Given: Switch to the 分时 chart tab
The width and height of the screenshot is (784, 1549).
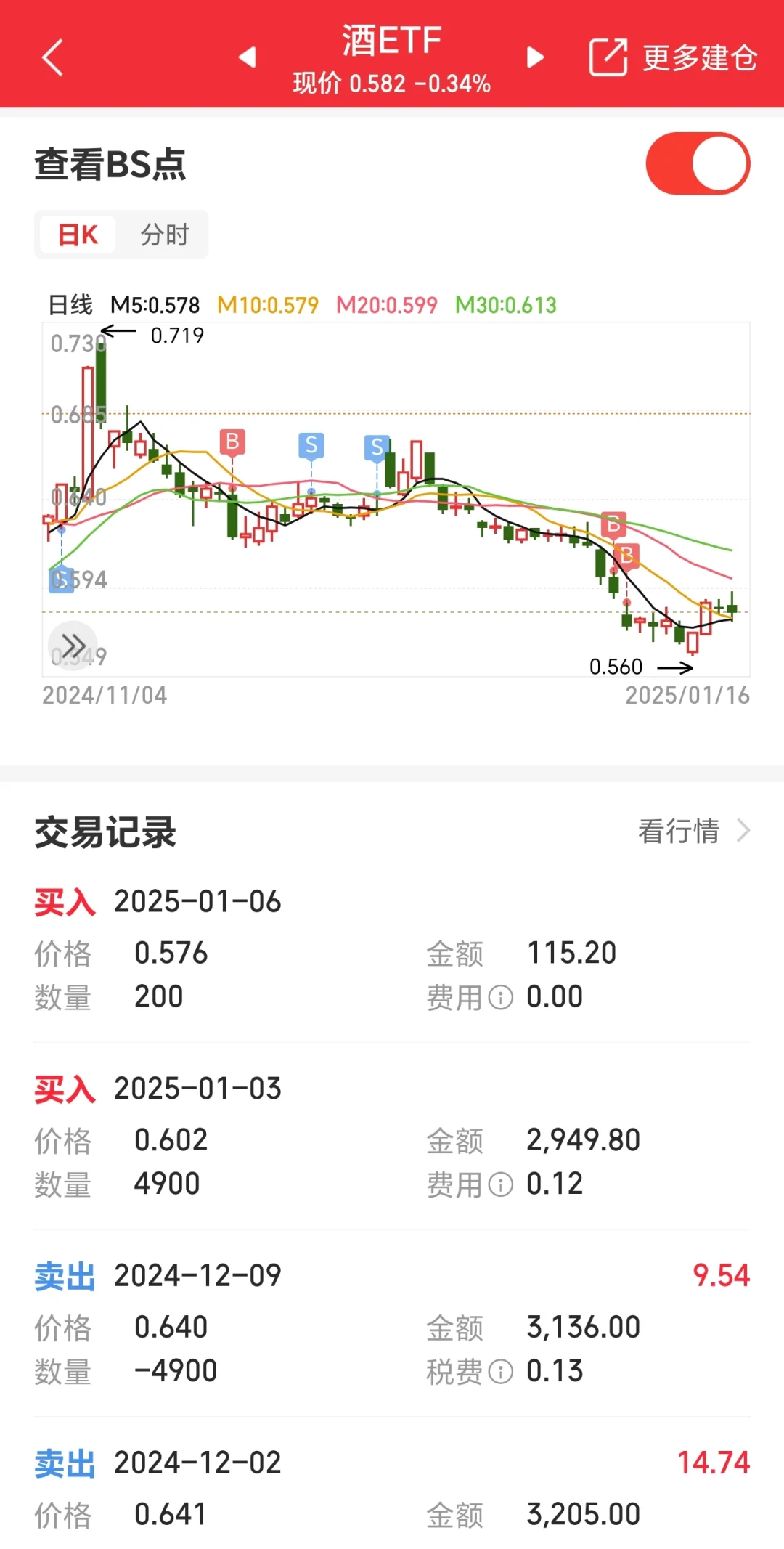Looking at the screenshot, I should tap(164, 235).
